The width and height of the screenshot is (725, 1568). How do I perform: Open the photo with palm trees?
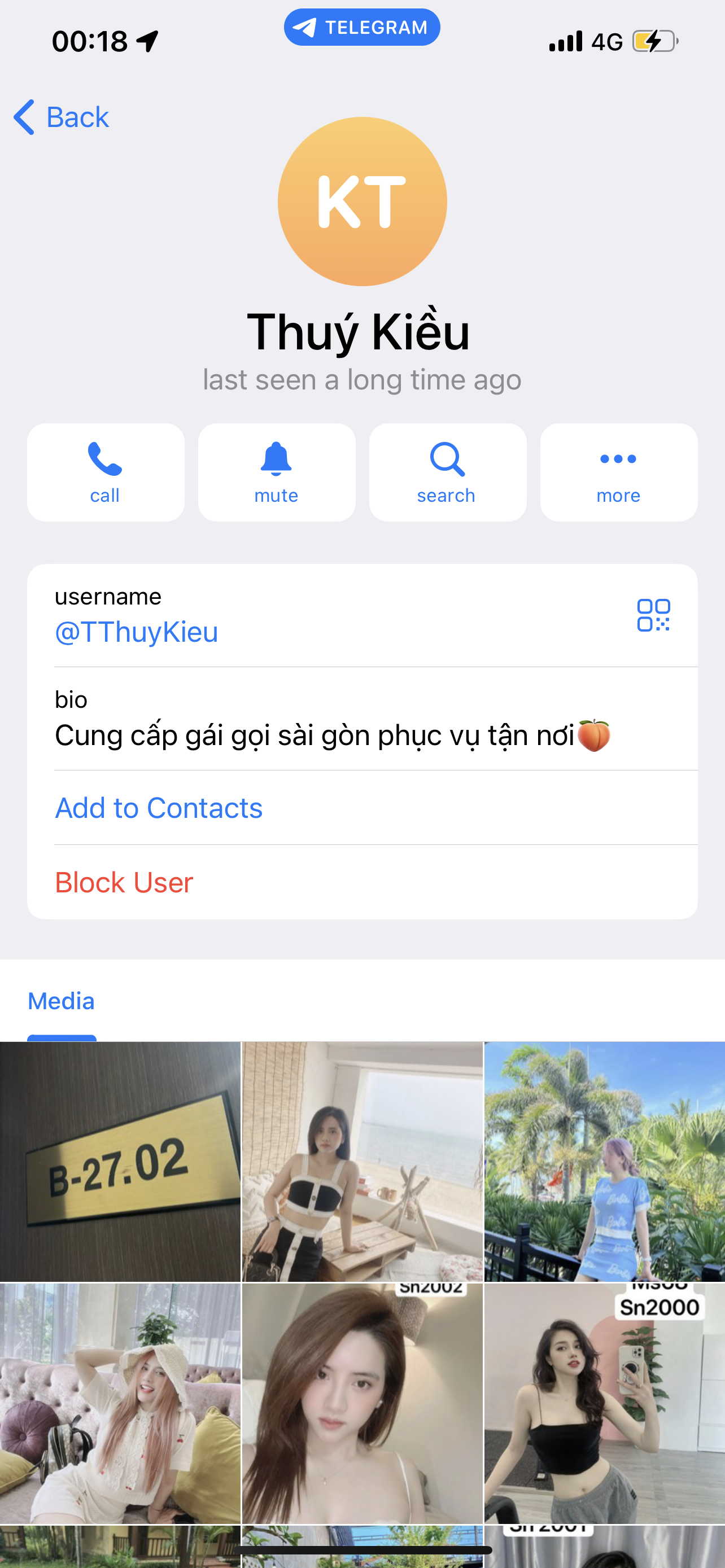(604, 1162)
